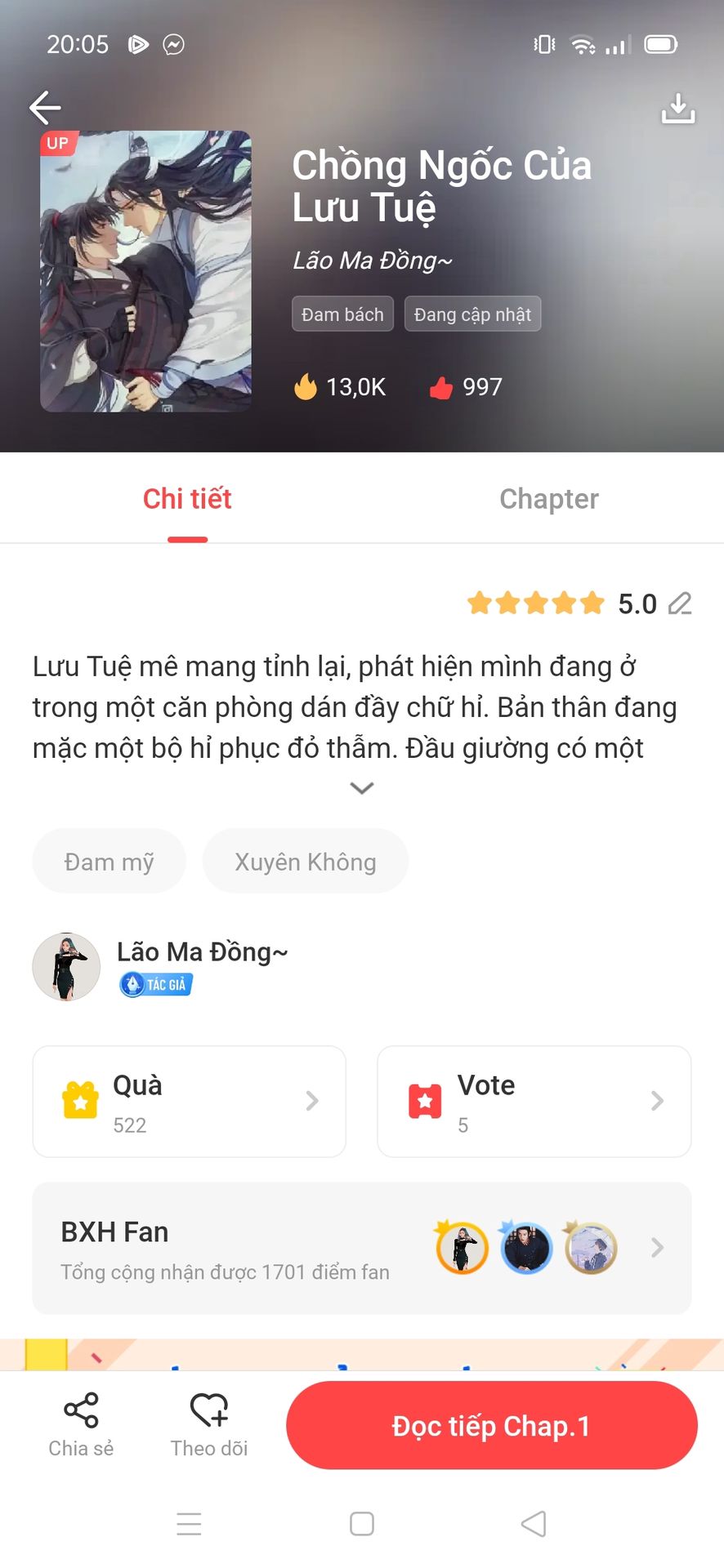This screenshot has height=1568, width=724.
Task: Open the Xuyên Không tag
Action: pyautogui.click(x=305, y=862)
